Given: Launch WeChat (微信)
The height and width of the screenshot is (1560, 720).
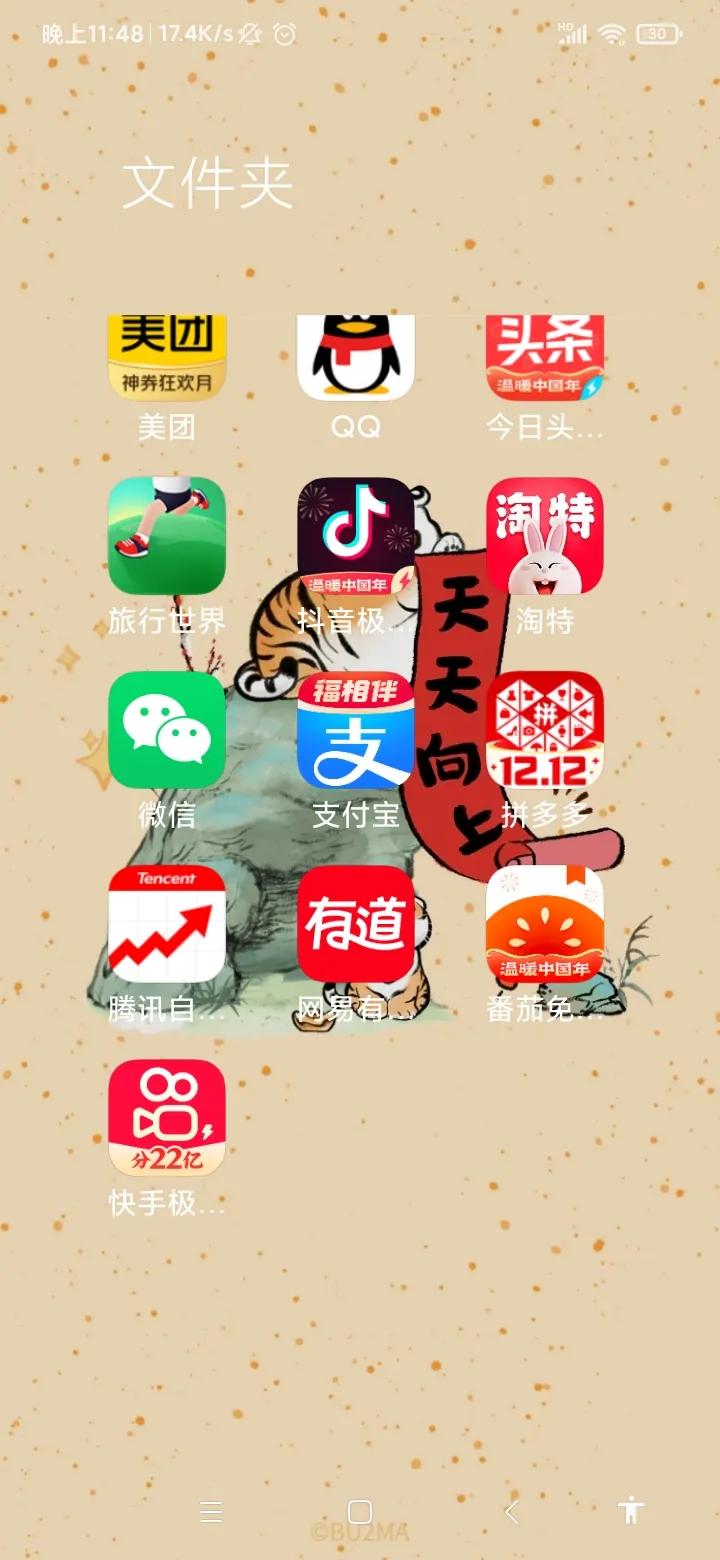Looking at the screenshot, I should (167, 730).
